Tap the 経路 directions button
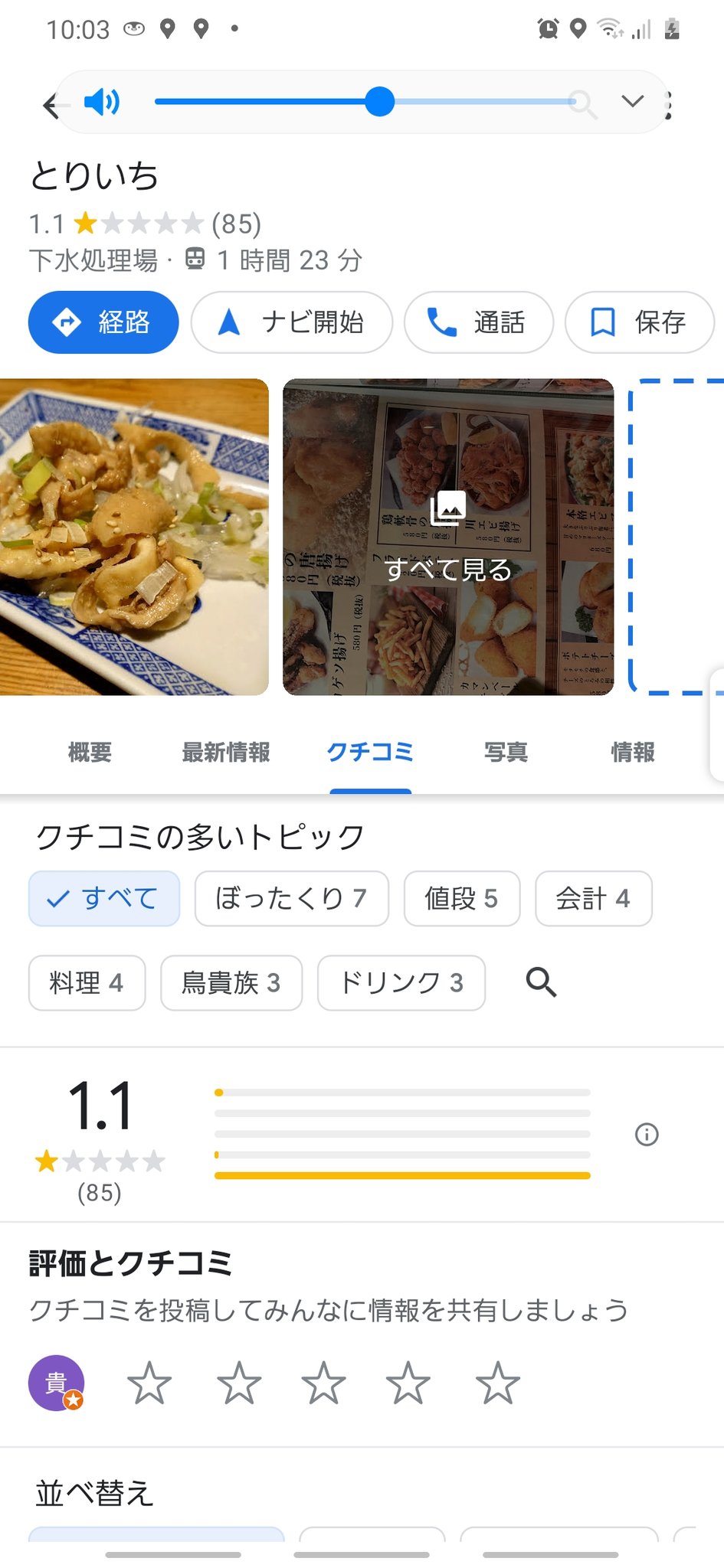Viewport: 724px width, 1568px height. coord(103,322)
